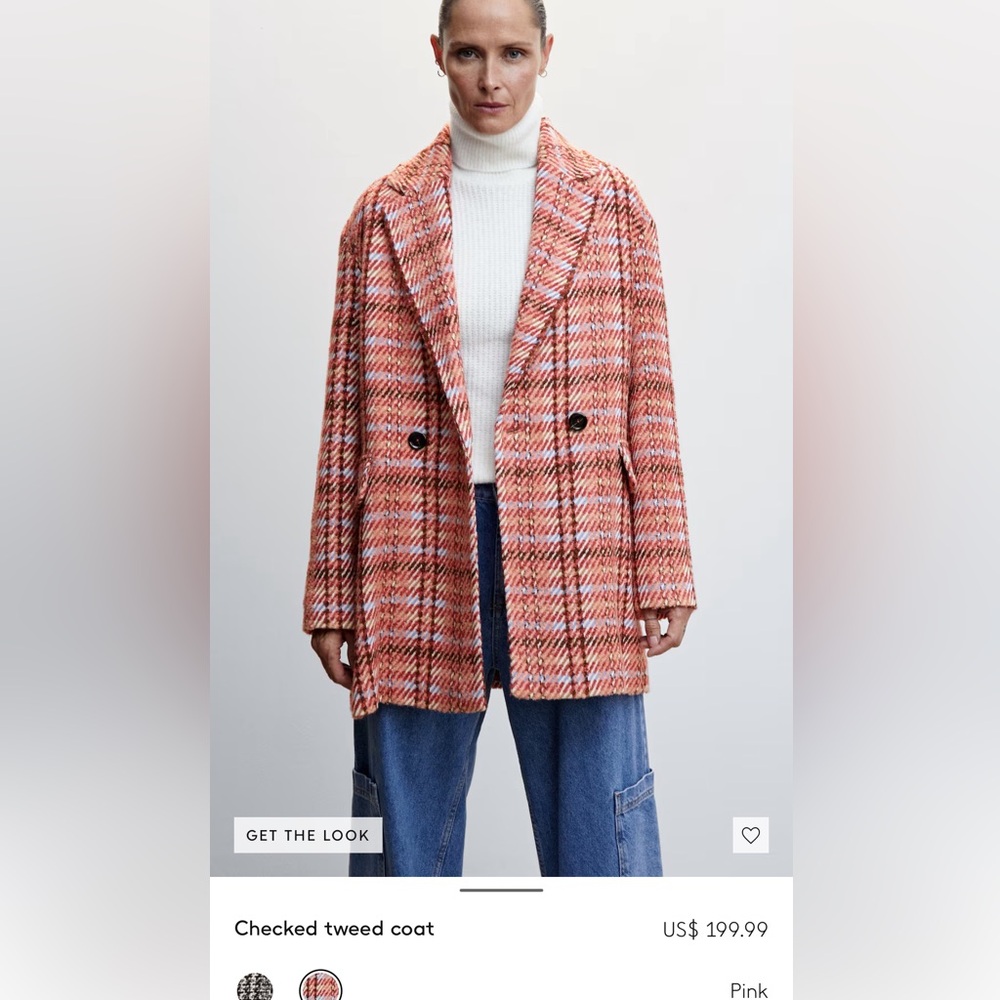The height and width of the screenshot is (1000, 1000).
Task: Add coat to wishlist with heart icon
Action: 751,835
